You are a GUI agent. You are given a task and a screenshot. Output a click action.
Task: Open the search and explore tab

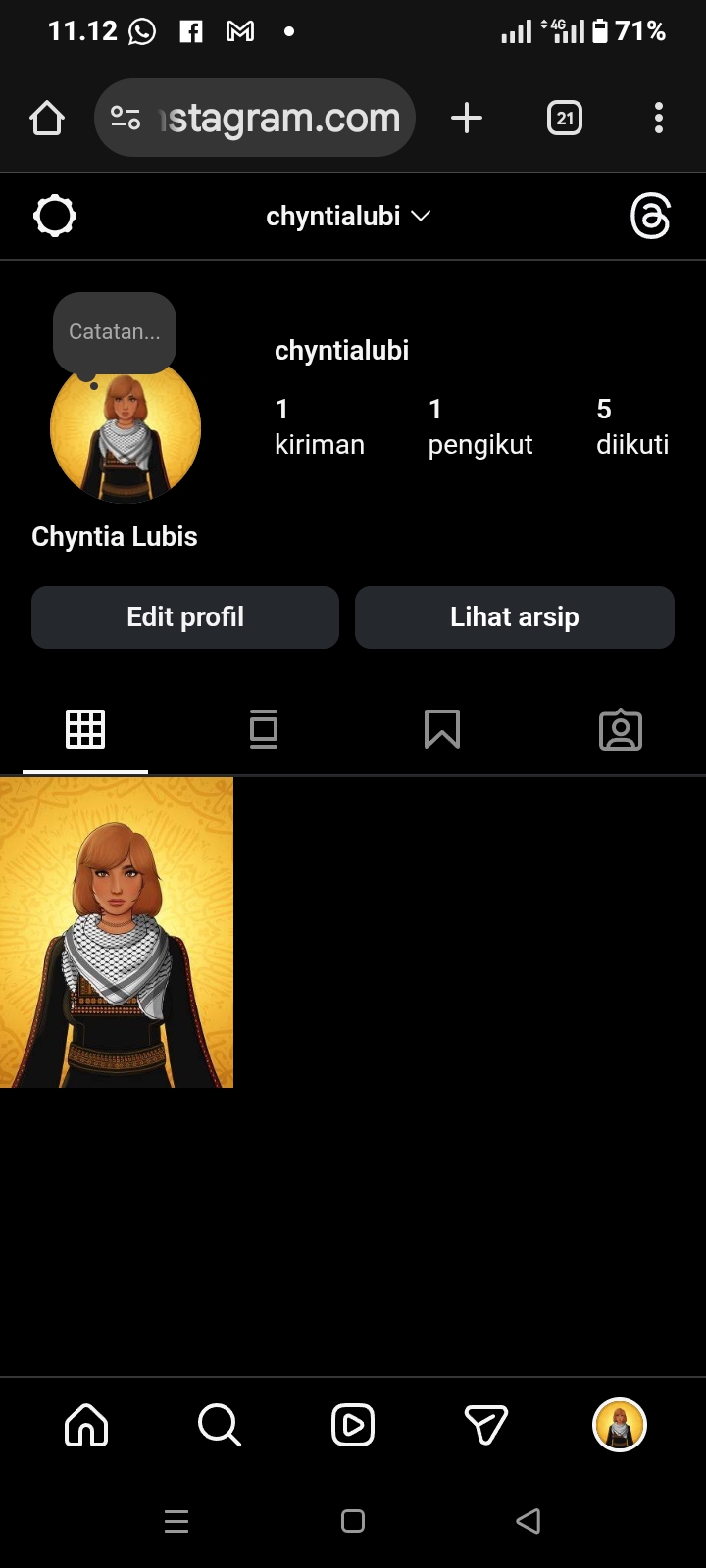(219, 1425)
